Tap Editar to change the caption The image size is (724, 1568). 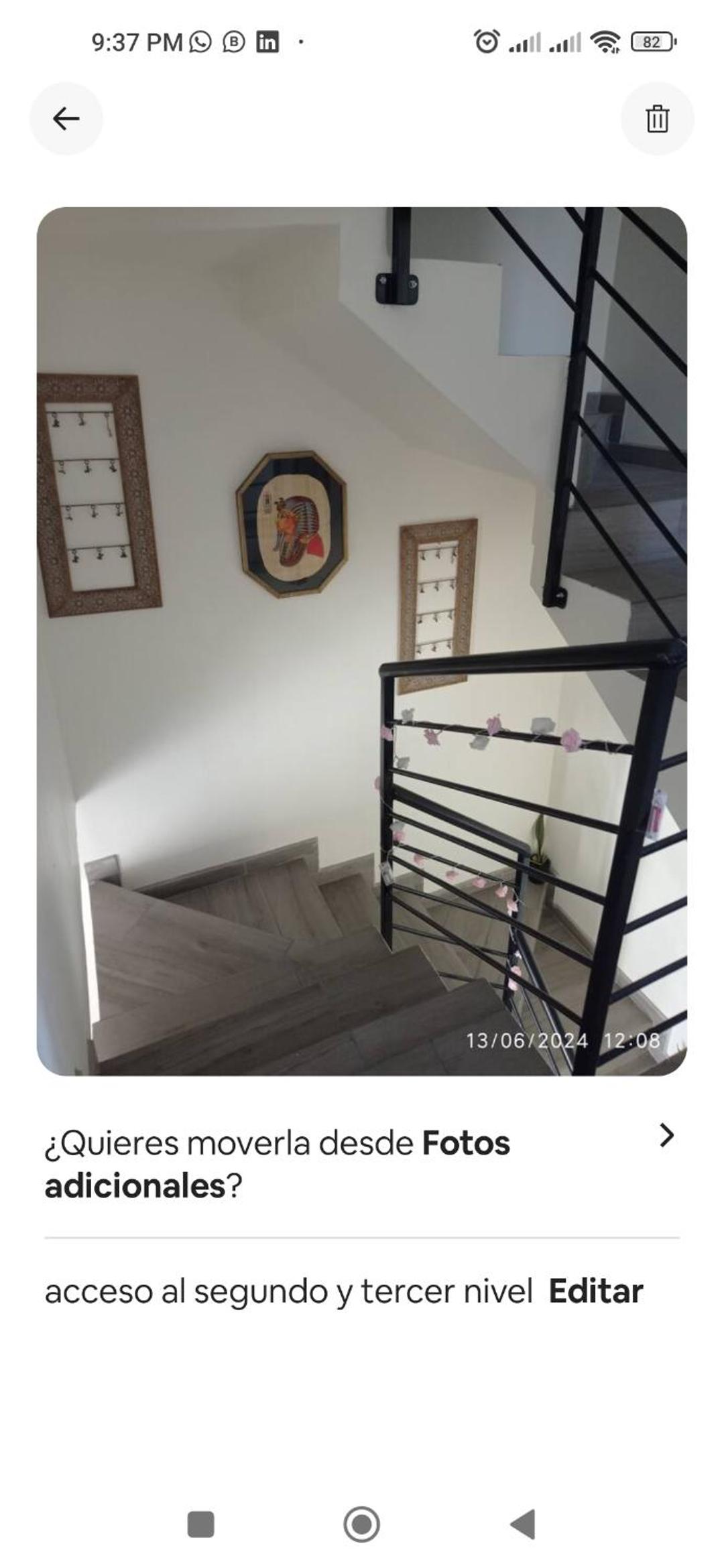click(x=595, y=1291)
